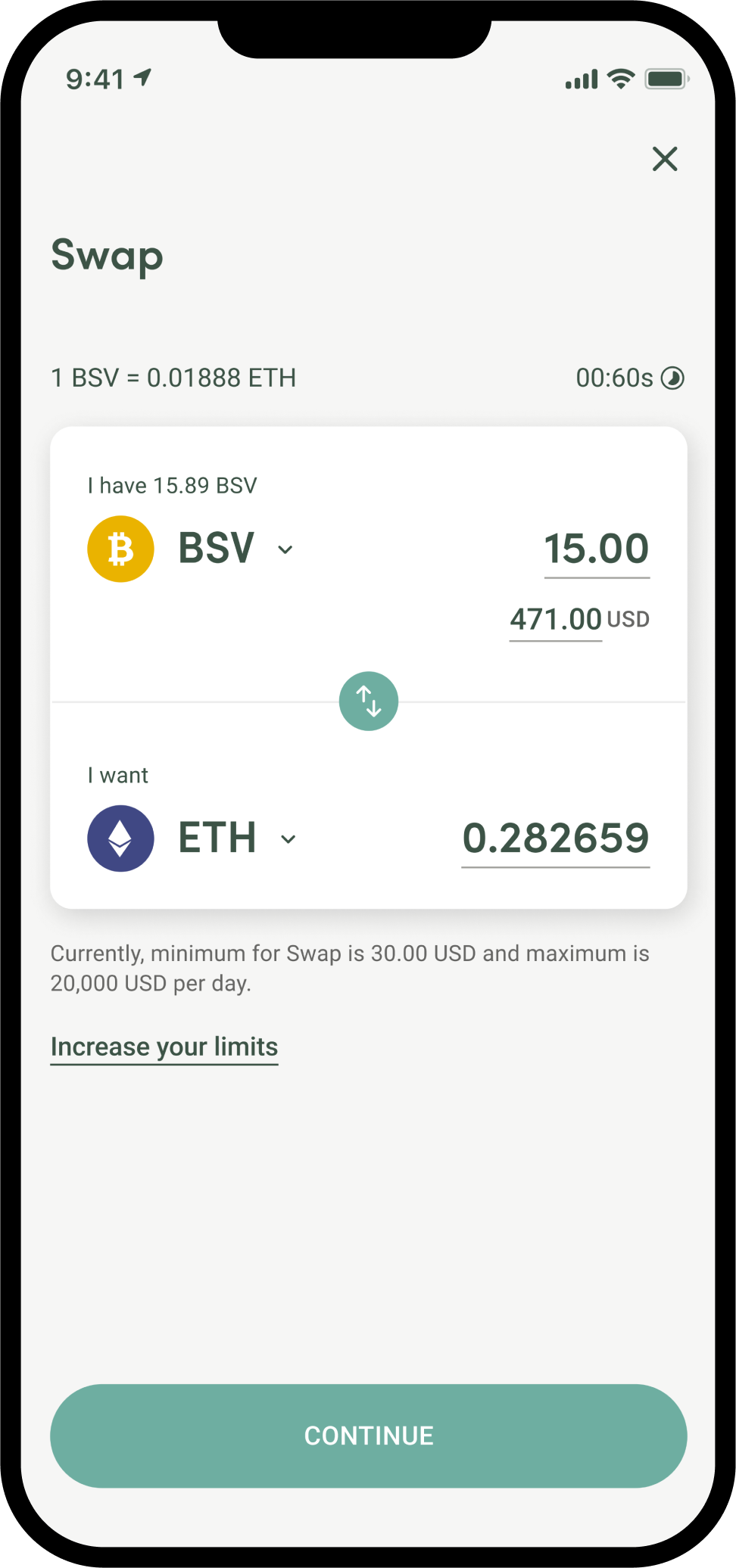Click the Wi-Fi icon in status bar
736x1568 pixels.
621,78
